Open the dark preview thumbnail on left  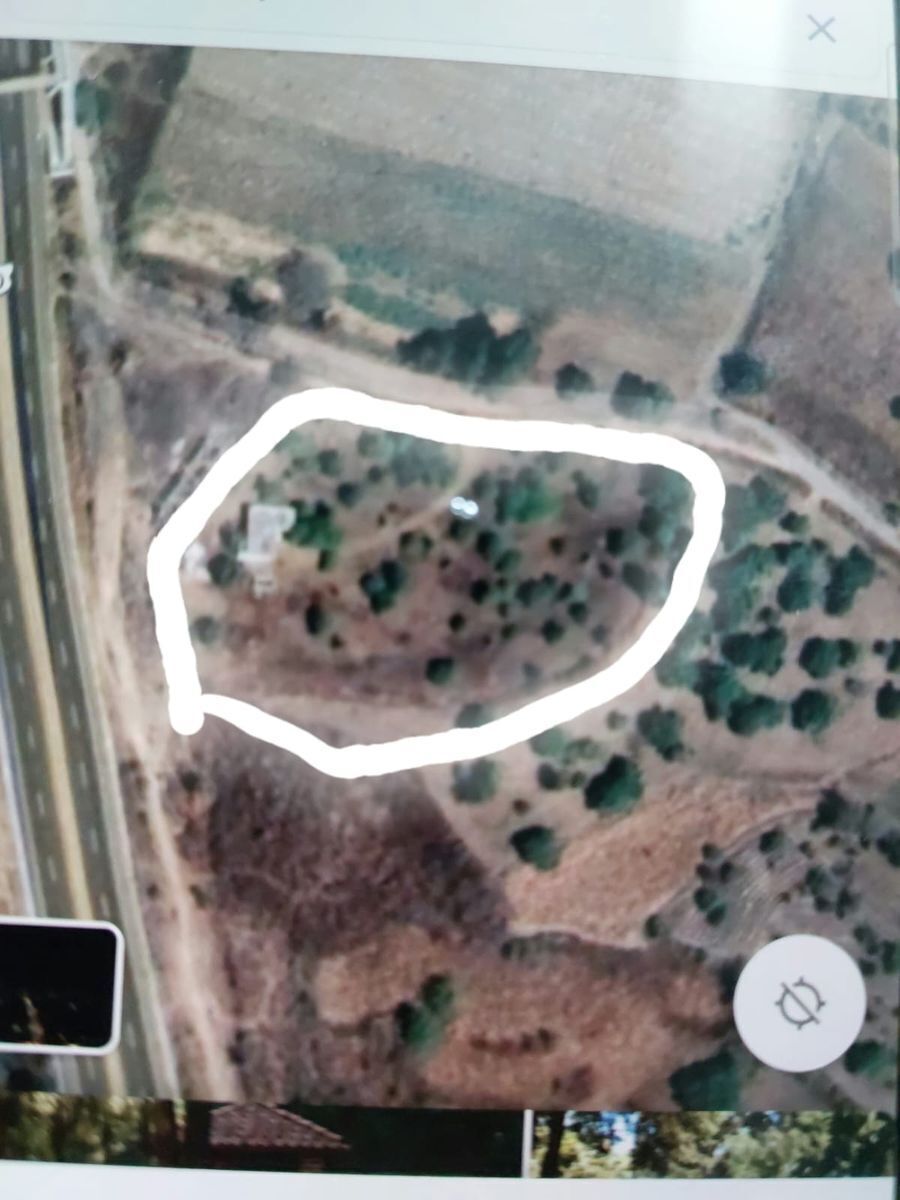click(58, 986)
